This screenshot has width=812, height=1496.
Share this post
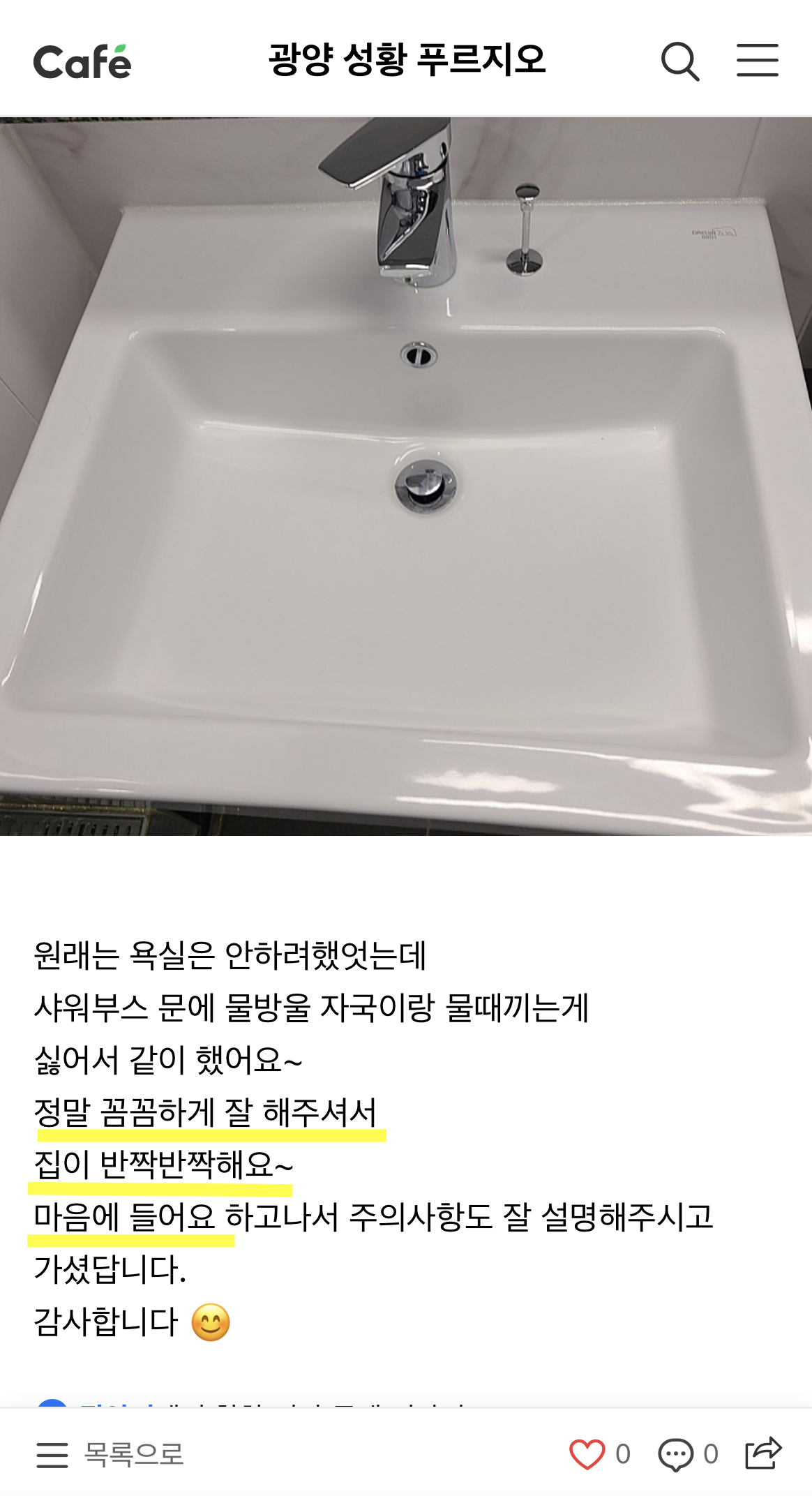763,1454
